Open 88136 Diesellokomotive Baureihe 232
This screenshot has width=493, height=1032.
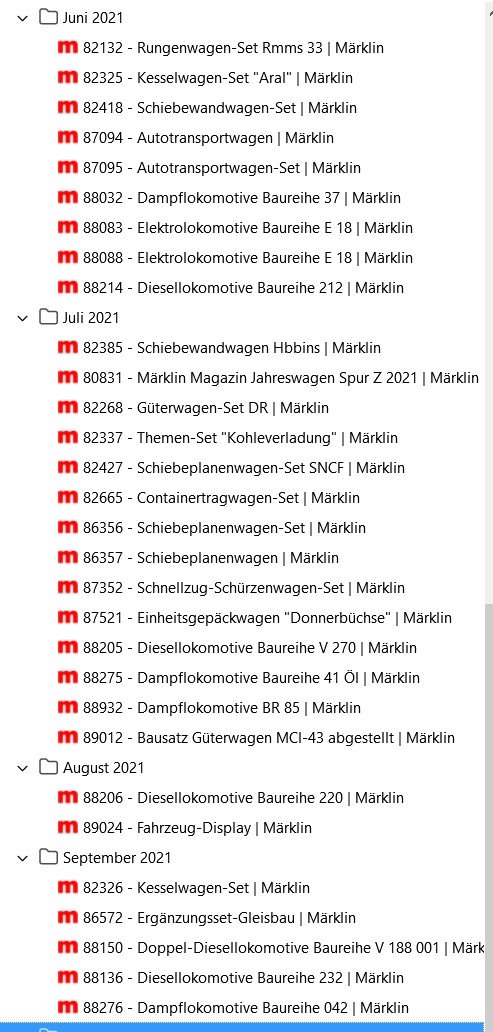point(230,978)
